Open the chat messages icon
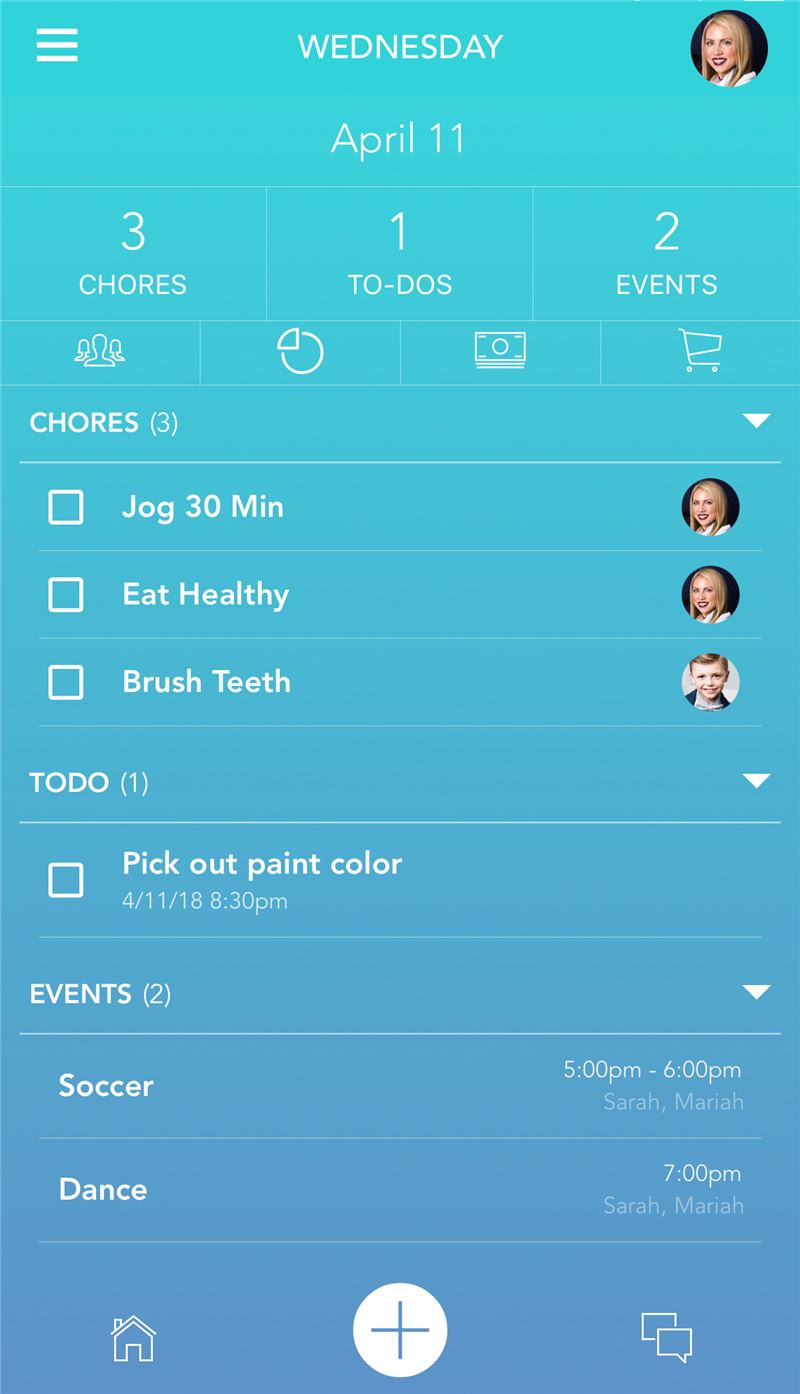 (x=666, y=1338)
